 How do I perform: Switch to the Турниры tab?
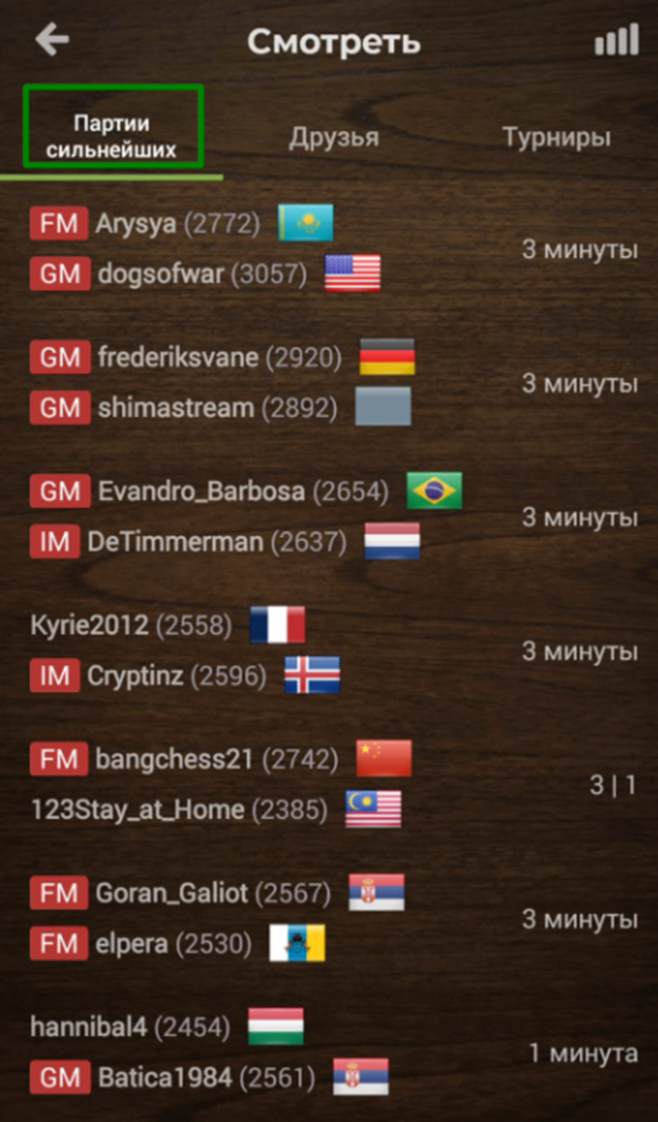click(556, 137)
